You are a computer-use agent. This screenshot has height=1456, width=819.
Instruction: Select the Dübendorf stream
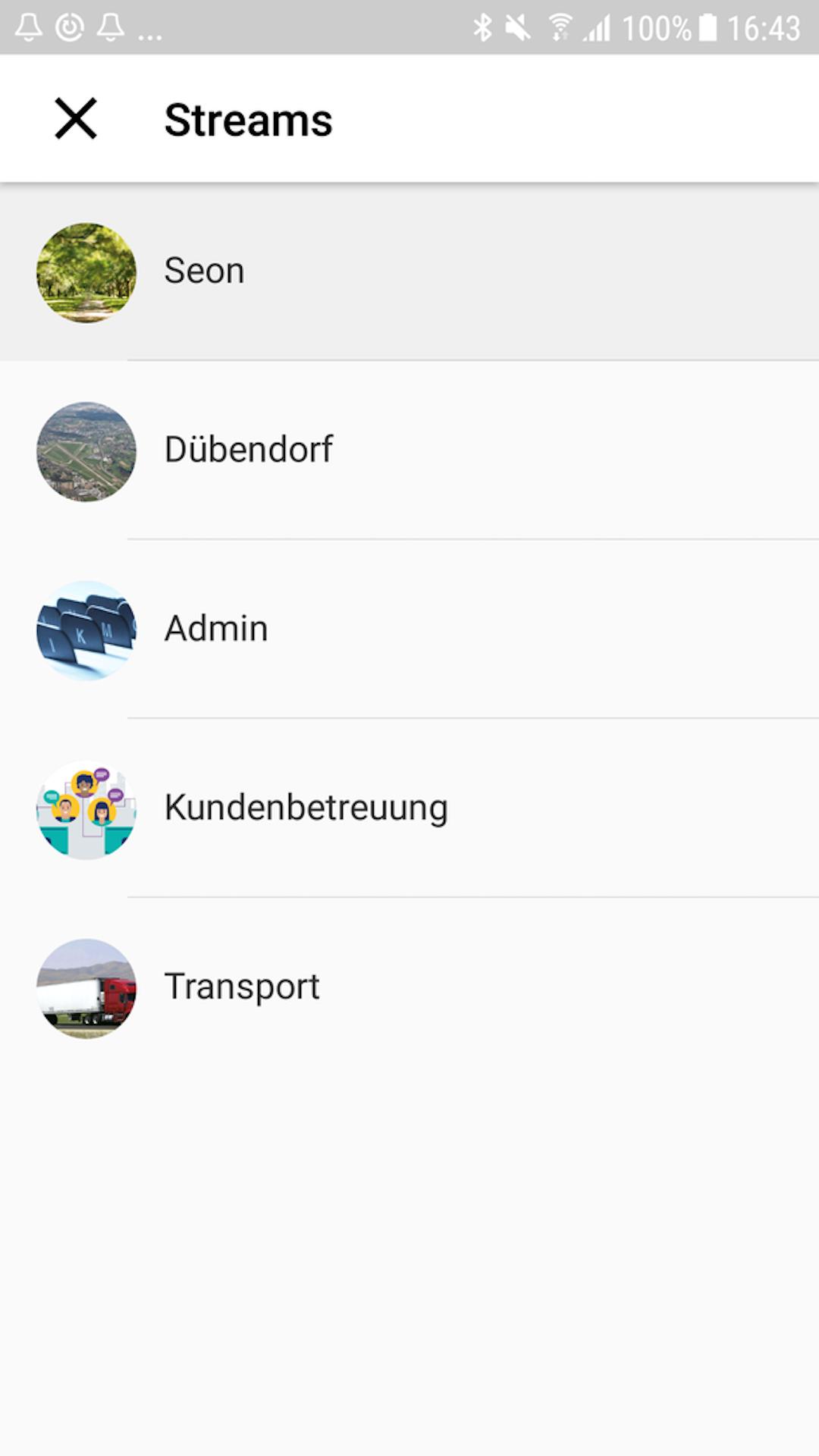coord(409,450)
